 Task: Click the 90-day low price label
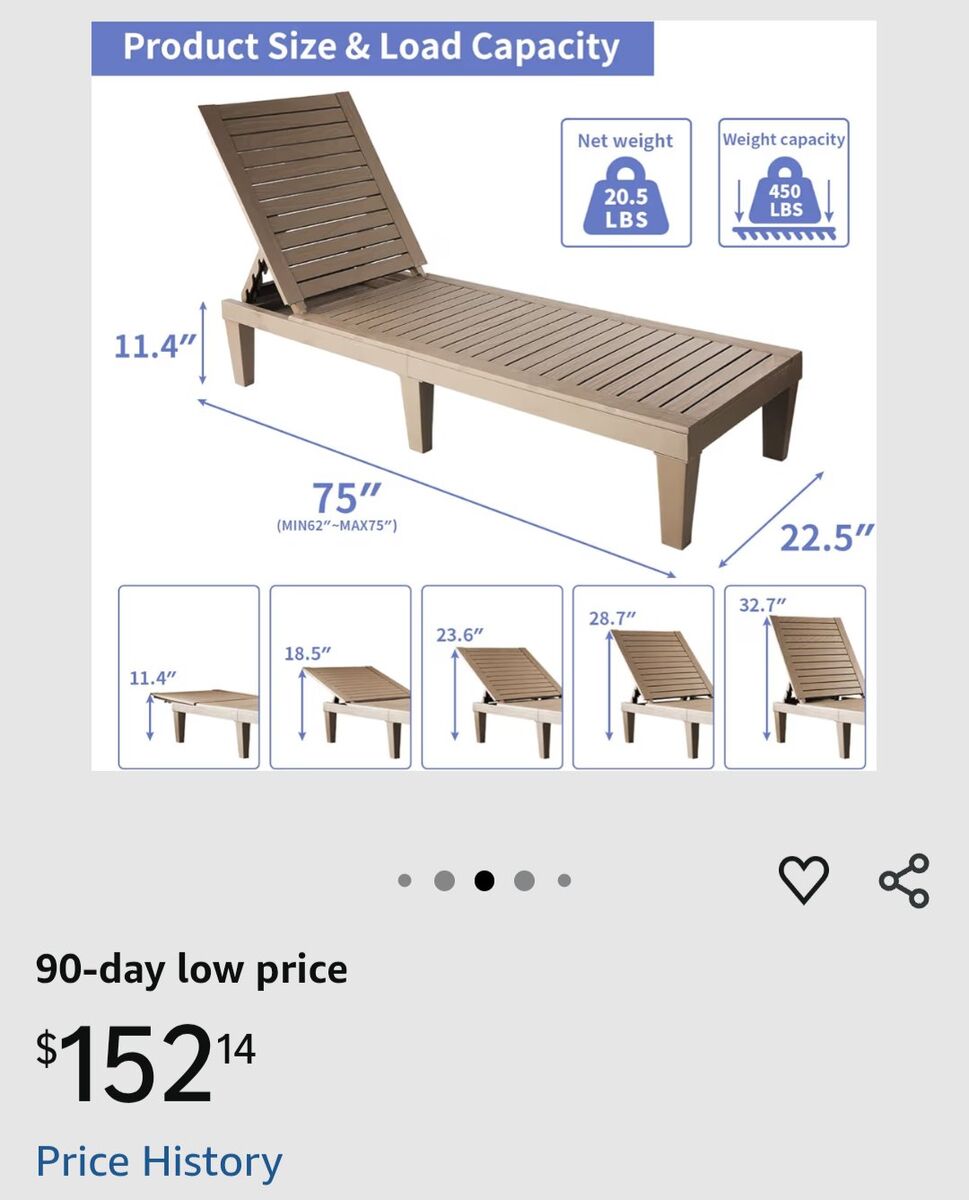click(x=191, y=969)
